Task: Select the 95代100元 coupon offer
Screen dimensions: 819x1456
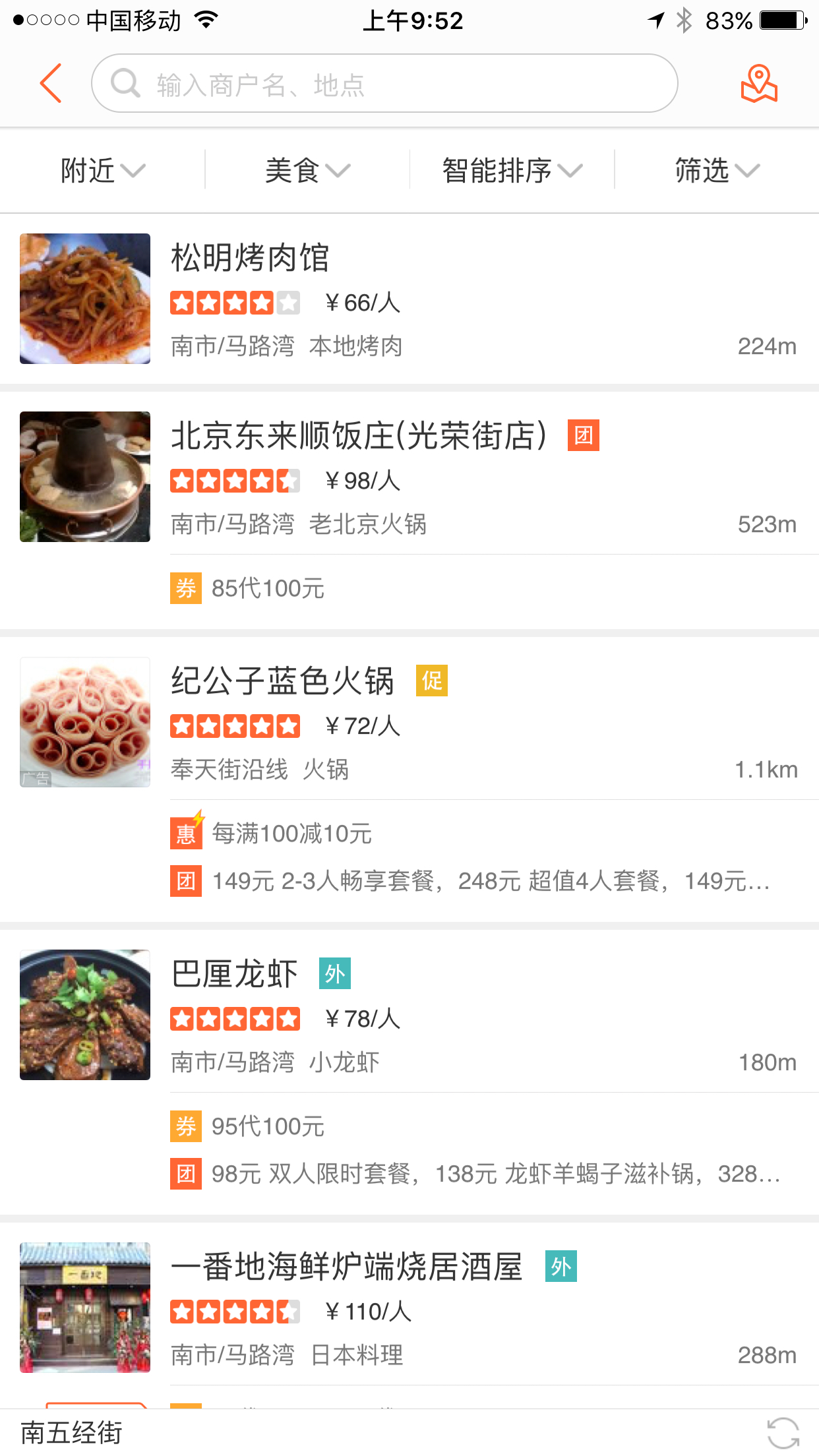Action: click(x=268, y=1127)
